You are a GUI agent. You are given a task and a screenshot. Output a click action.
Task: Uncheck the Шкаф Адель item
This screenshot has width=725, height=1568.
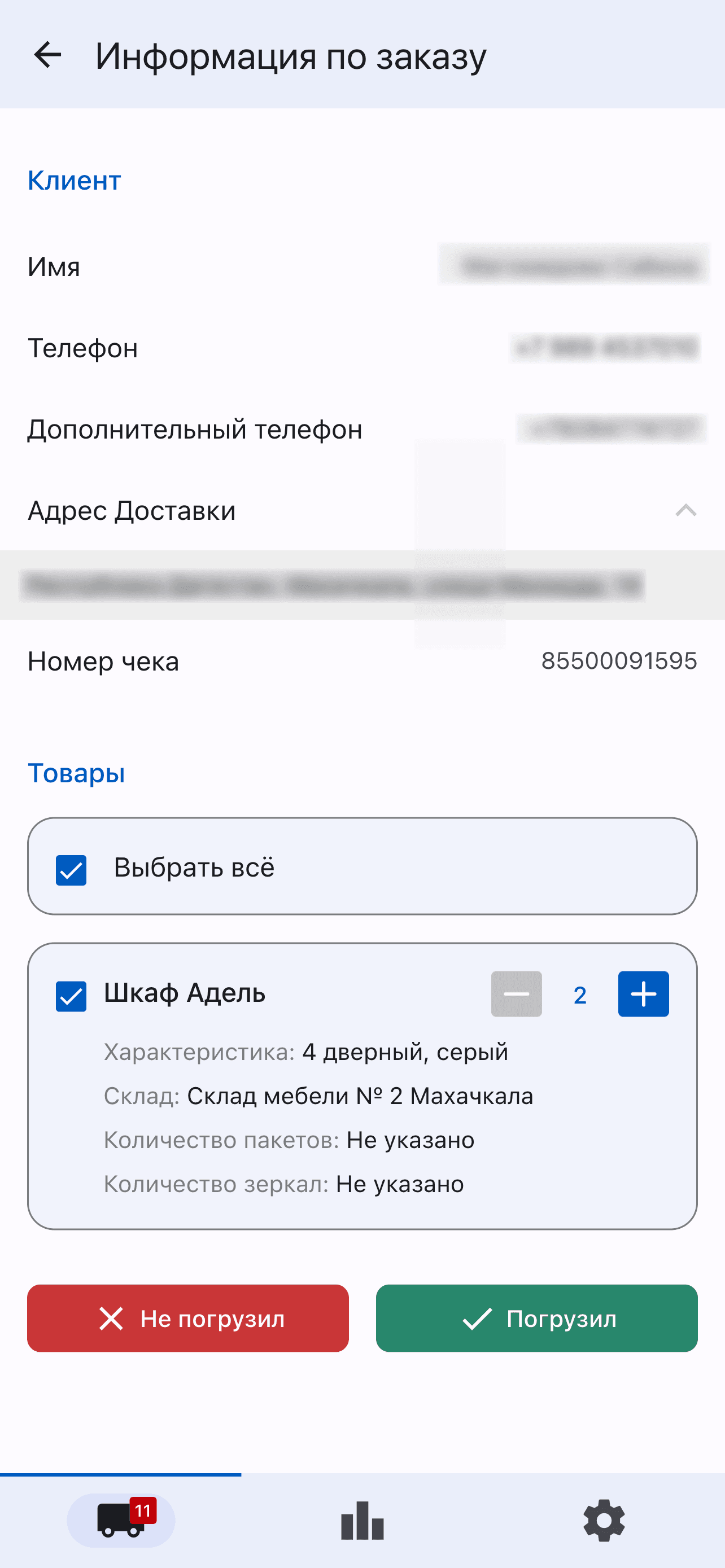[x=71, y=996]
